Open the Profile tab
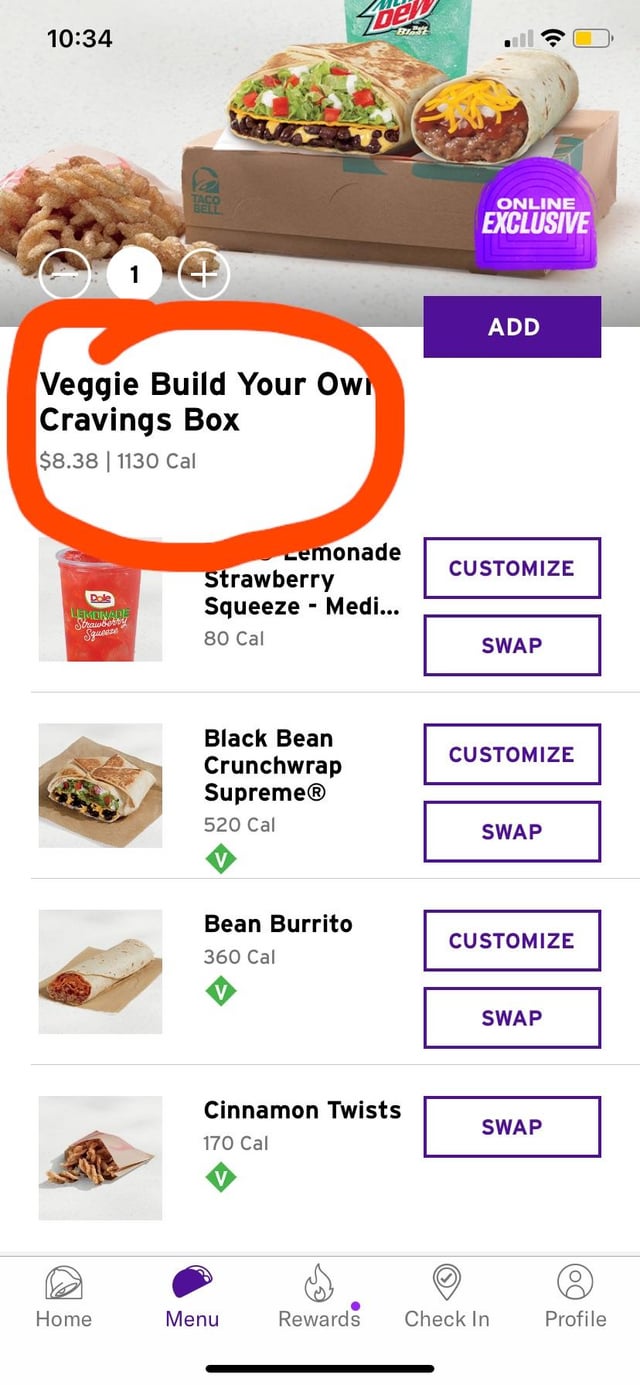 pyautogui.click(x=575, y=1297)
